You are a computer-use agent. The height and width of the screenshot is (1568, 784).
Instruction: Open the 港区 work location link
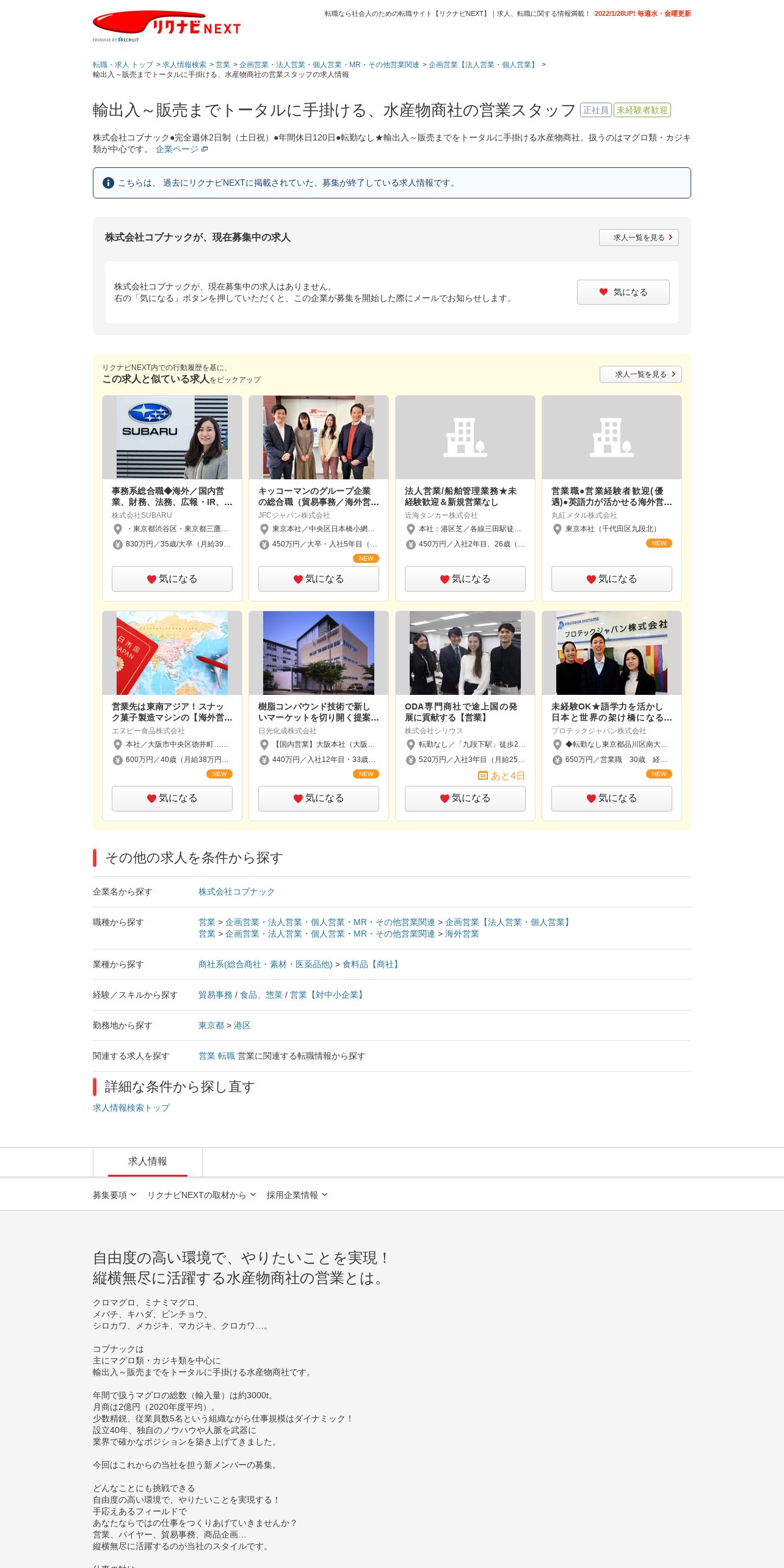(x=242, y=1025)
